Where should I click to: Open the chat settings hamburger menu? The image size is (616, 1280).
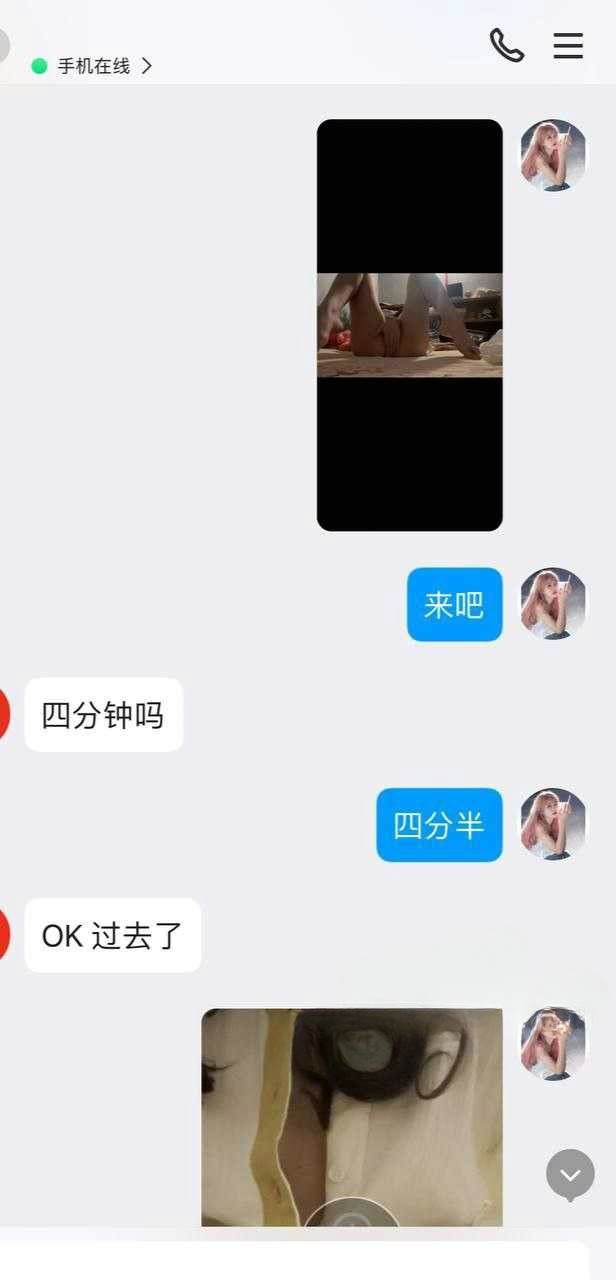(x=568, y=45)
